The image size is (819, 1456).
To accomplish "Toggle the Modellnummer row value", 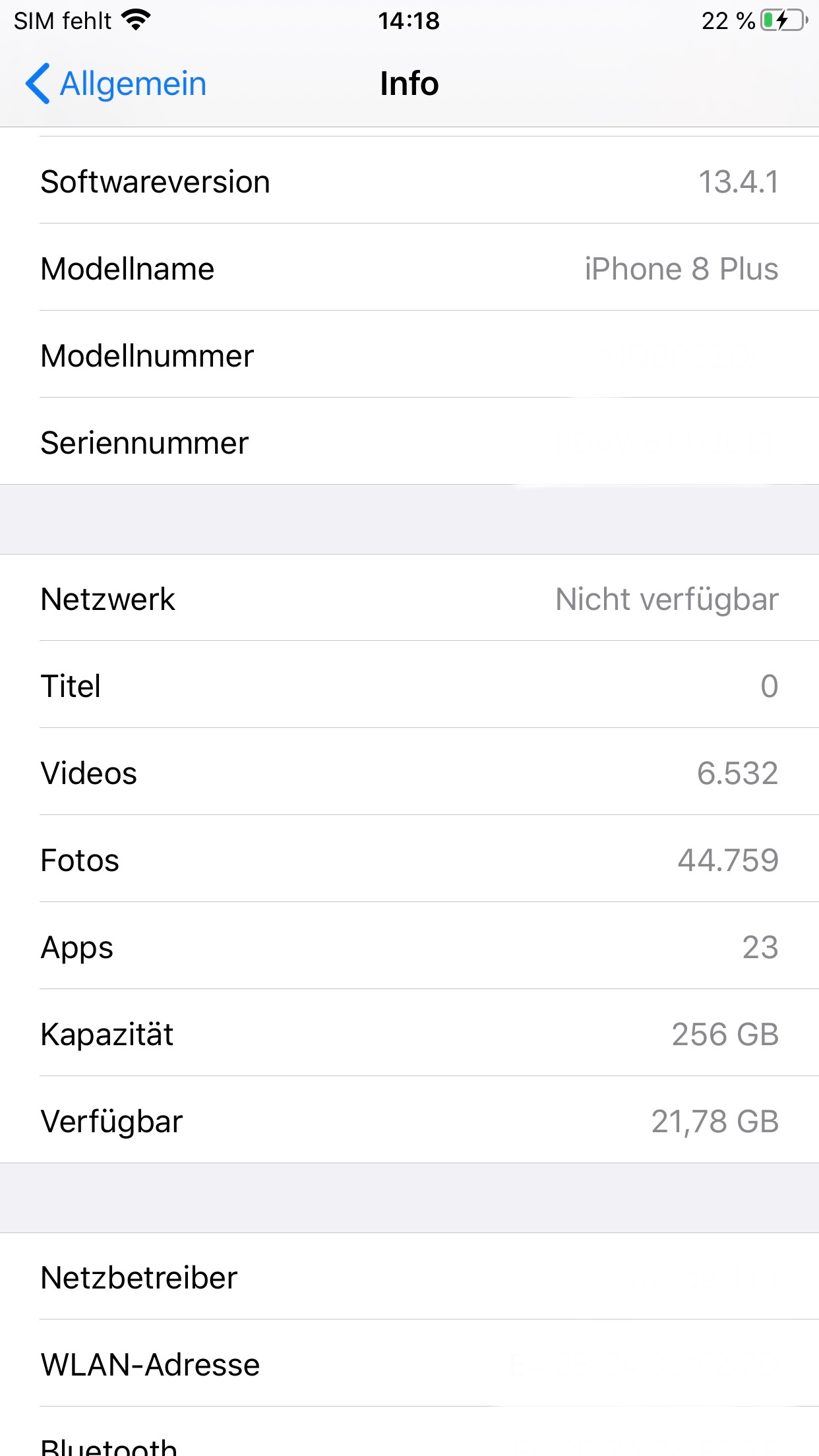I will (x=409, y=355).
